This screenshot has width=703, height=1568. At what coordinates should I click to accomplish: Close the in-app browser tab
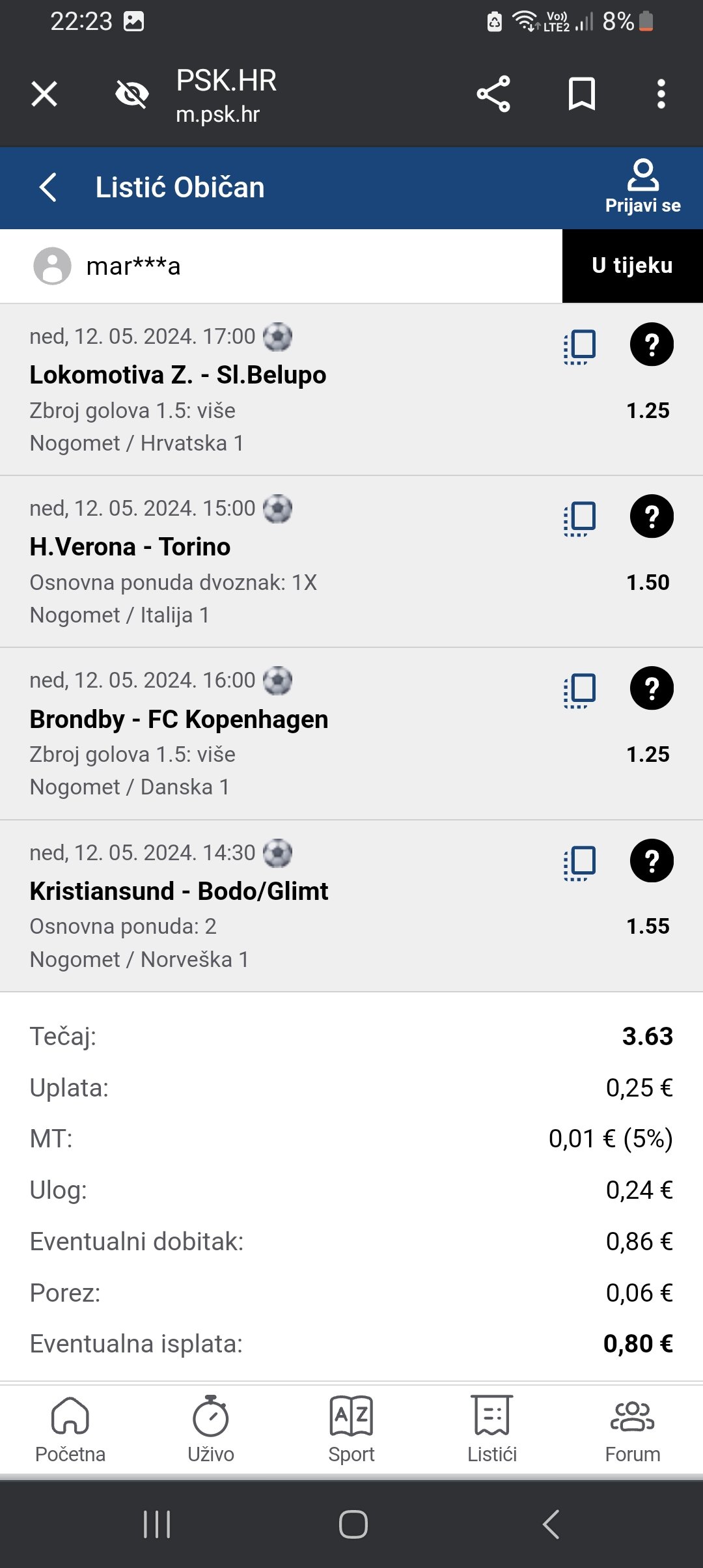(x=44, y=94)
